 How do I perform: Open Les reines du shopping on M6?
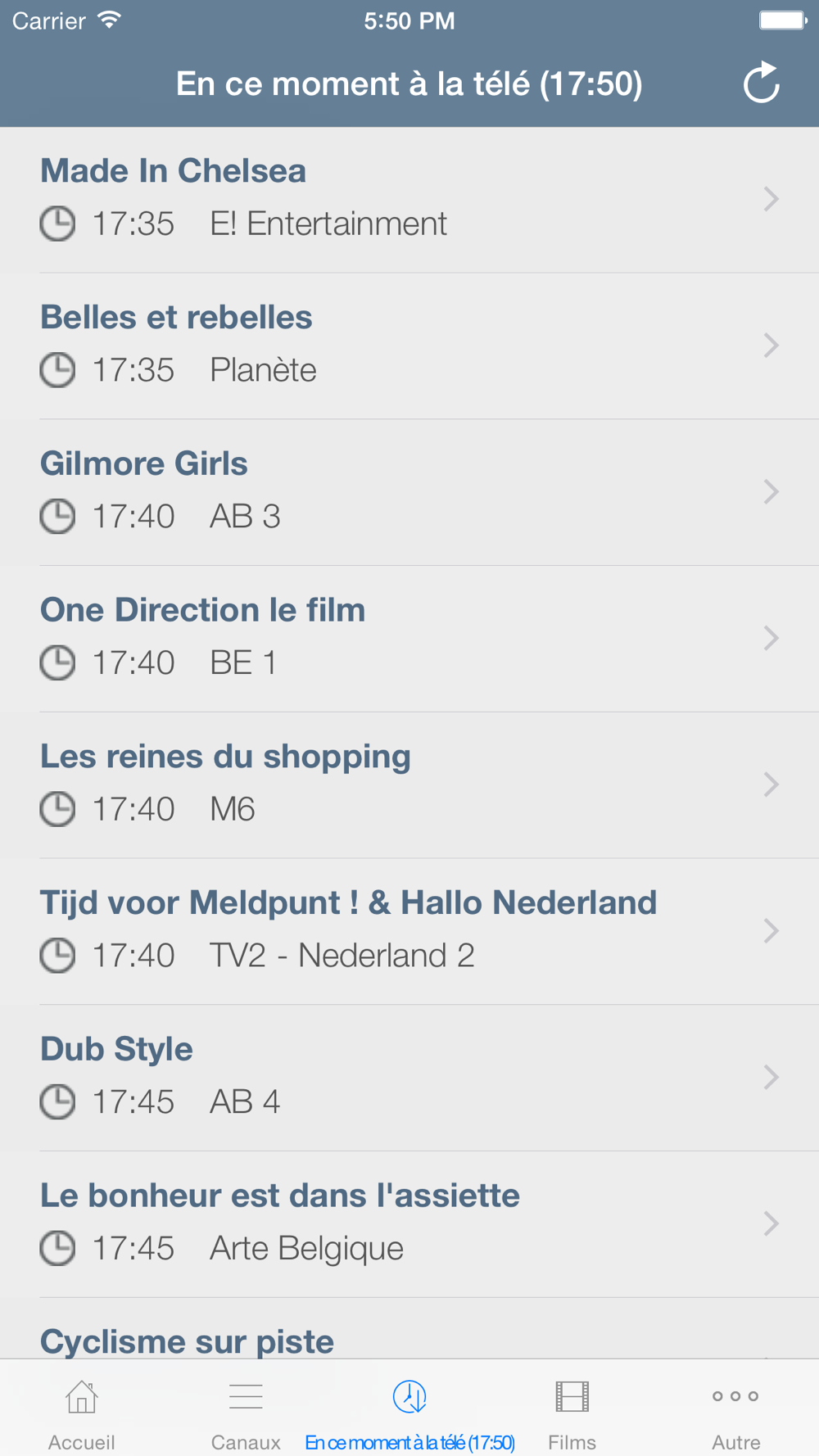[409, 785]
